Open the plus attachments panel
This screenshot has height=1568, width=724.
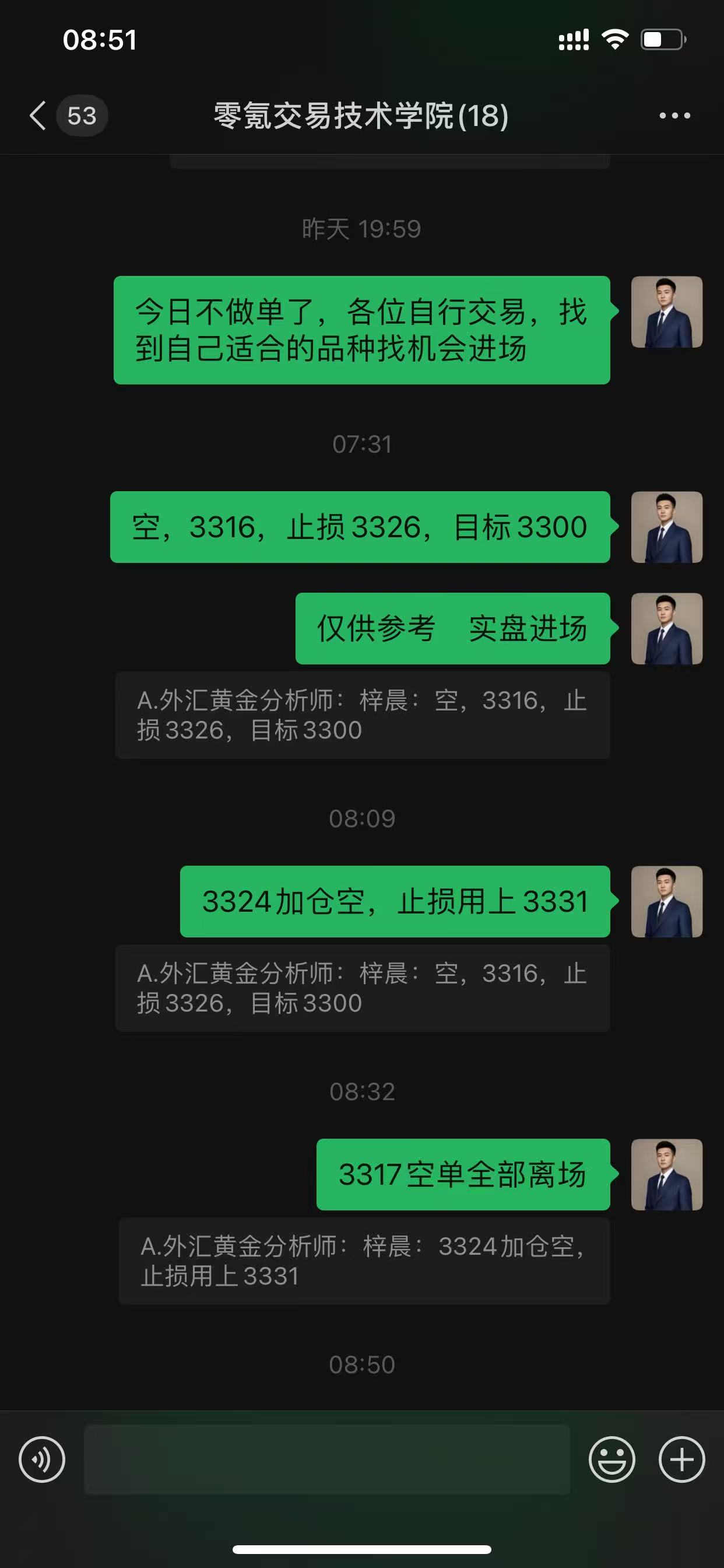coord(681,1459)
